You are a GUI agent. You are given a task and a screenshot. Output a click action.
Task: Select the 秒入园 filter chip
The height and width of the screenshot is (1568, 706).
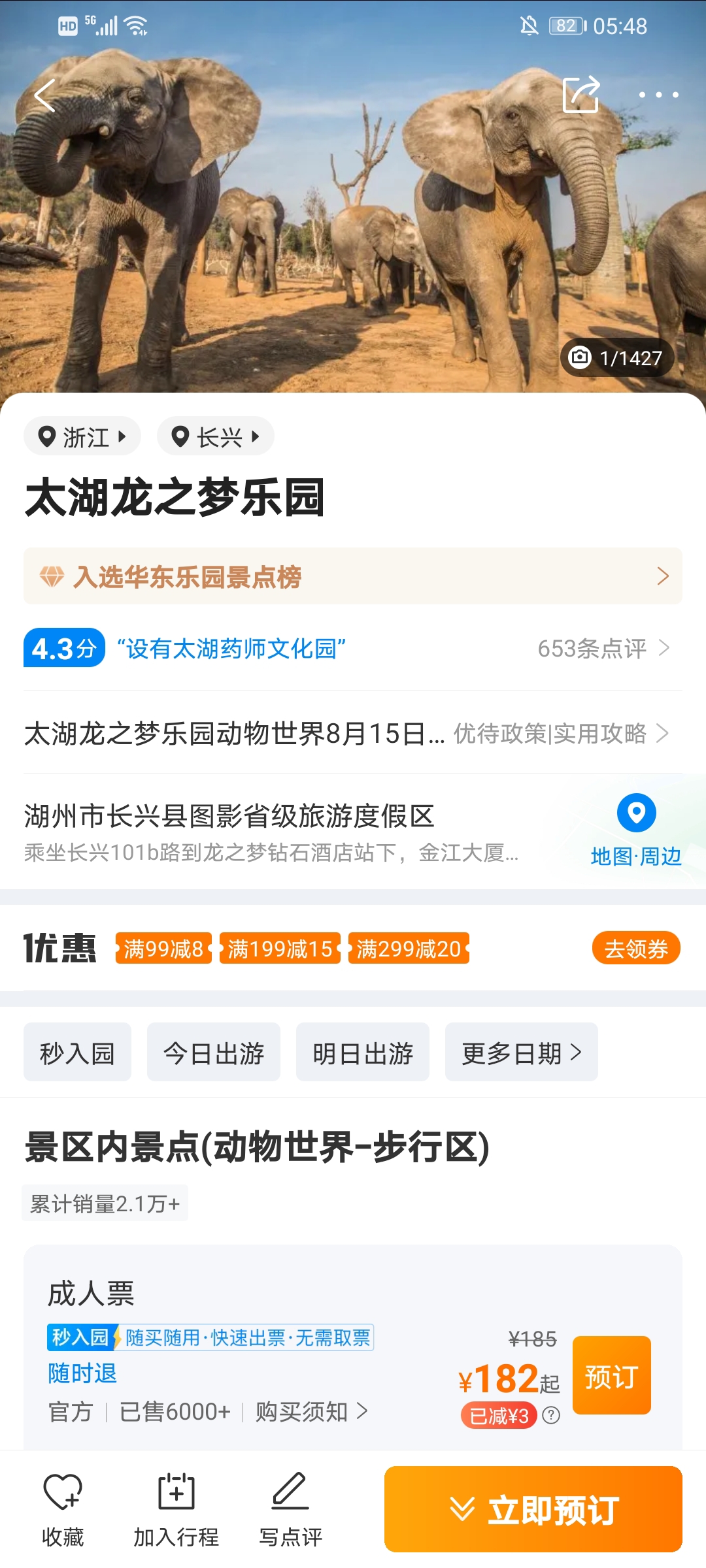click(x=77, y=1053)
